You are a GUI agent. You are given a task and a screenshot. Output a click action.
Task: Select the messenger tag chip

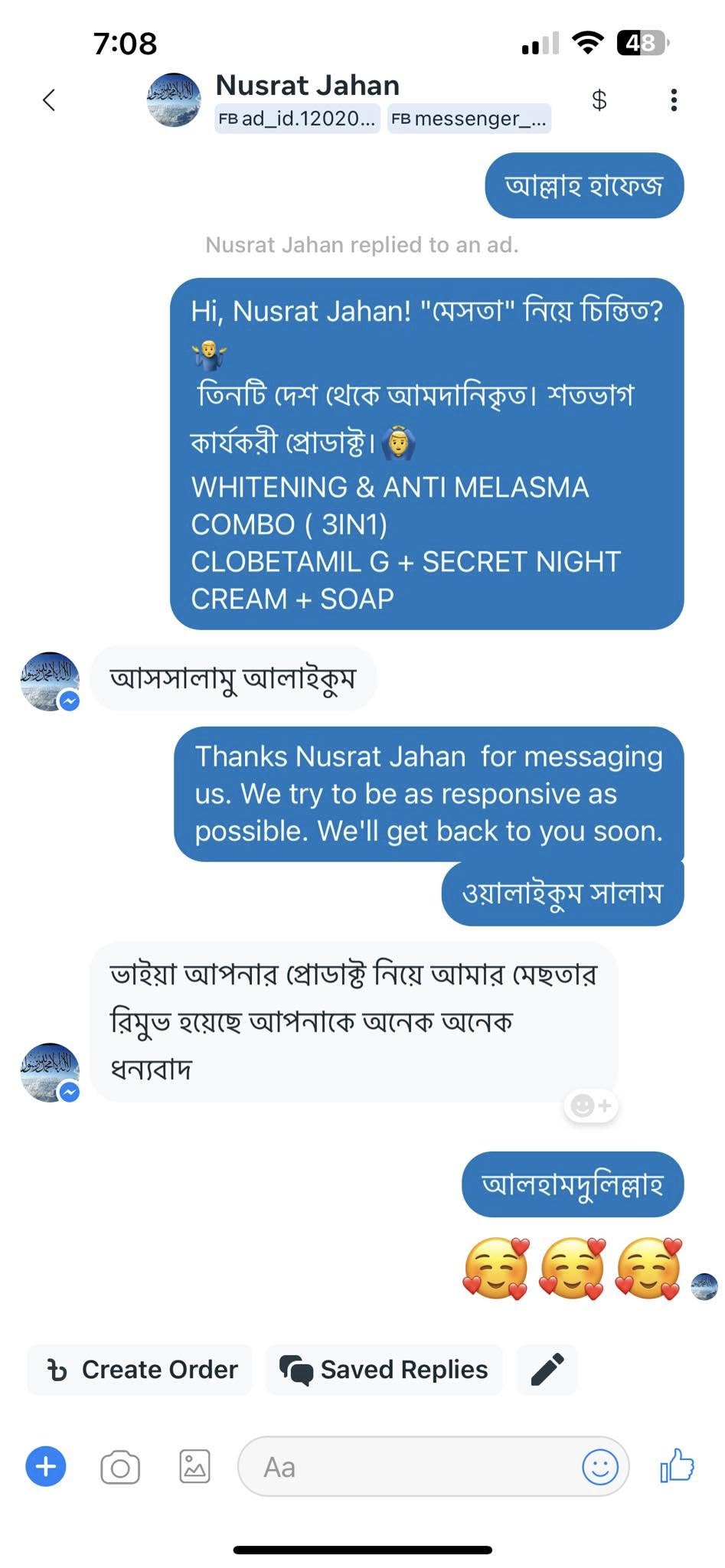coord(469,119)
